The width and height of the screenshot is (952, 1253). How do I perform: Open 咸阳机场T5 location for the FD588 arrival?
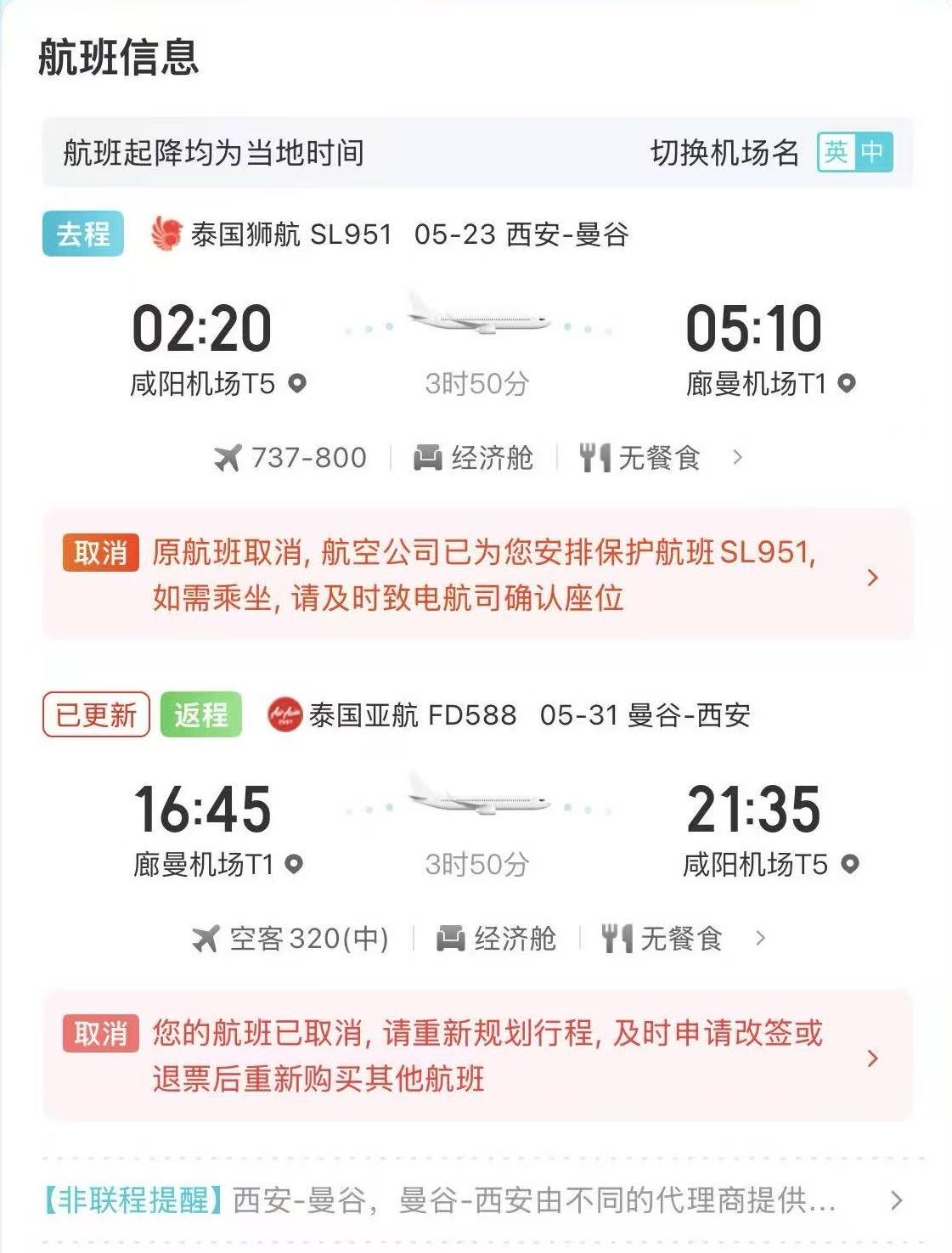(849, 865)
